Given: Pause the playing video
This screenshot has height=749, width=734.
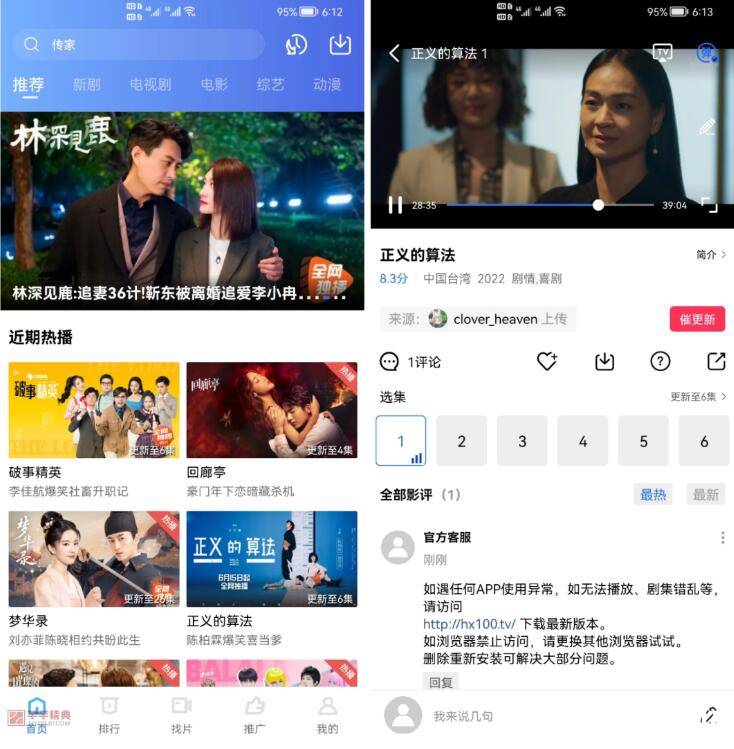Looking at the screenshot, I should coord(395,205).
